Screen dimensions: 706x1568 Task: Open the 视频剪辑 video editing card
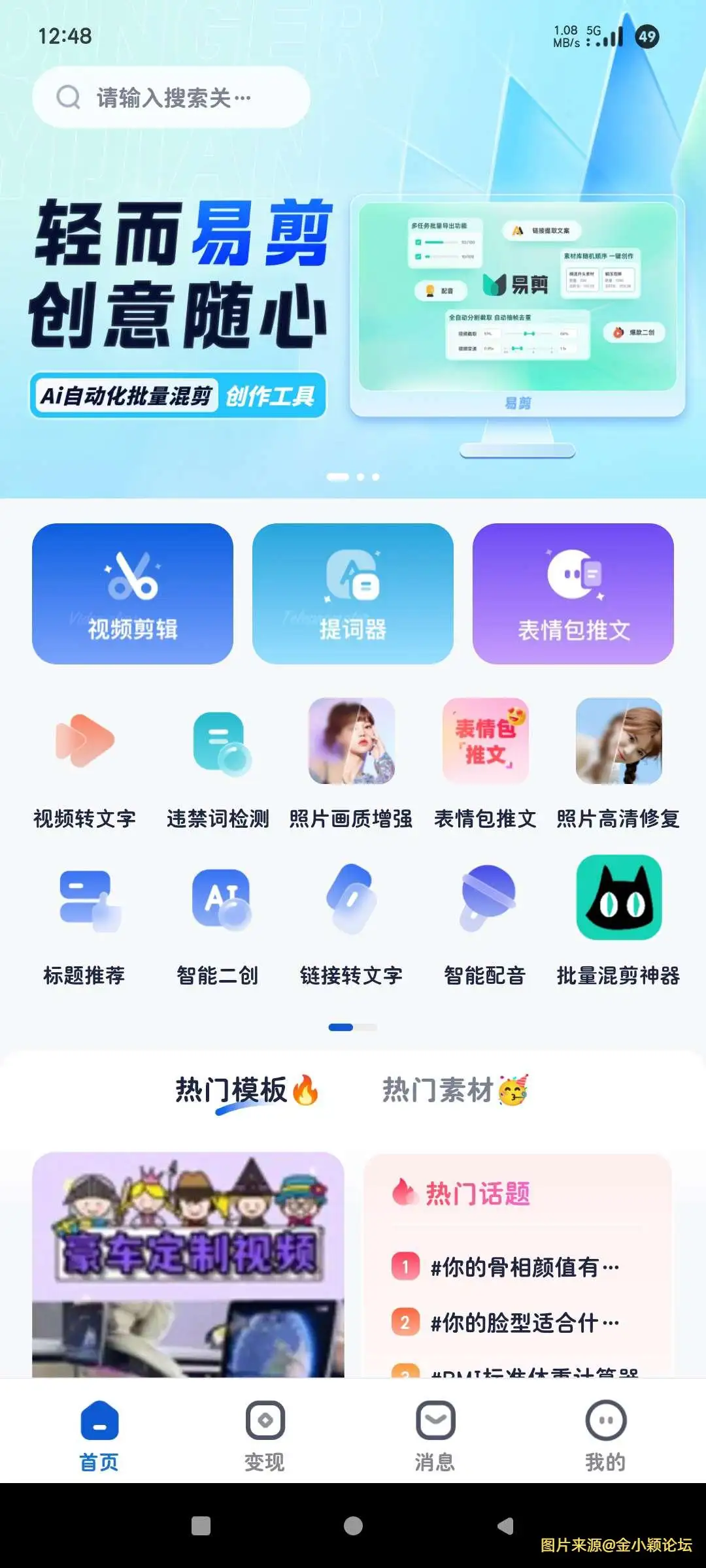(133, 593)
